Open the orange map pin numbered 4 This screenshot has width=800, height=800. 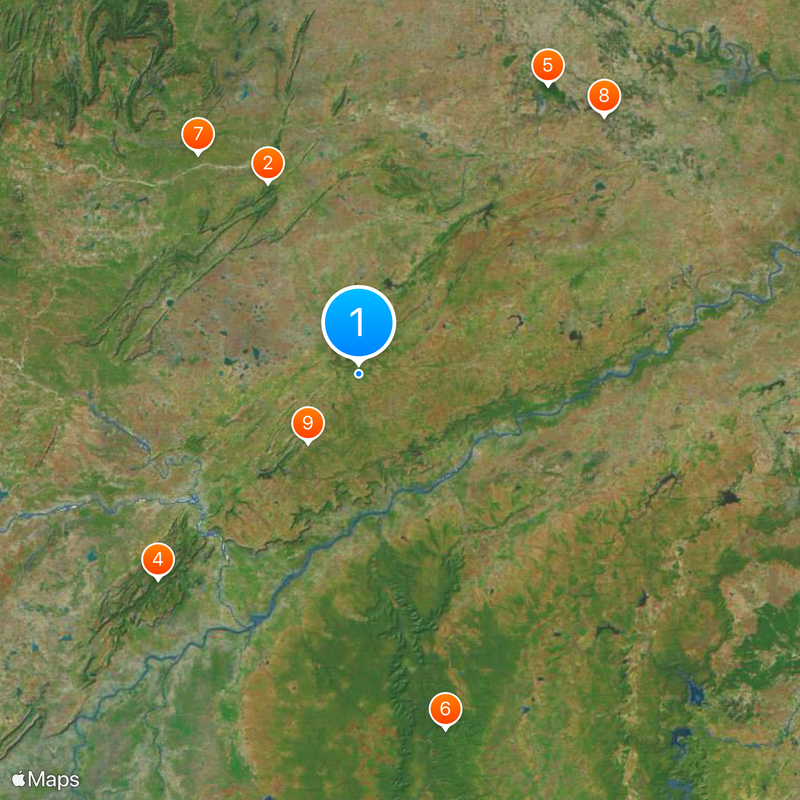158,560
